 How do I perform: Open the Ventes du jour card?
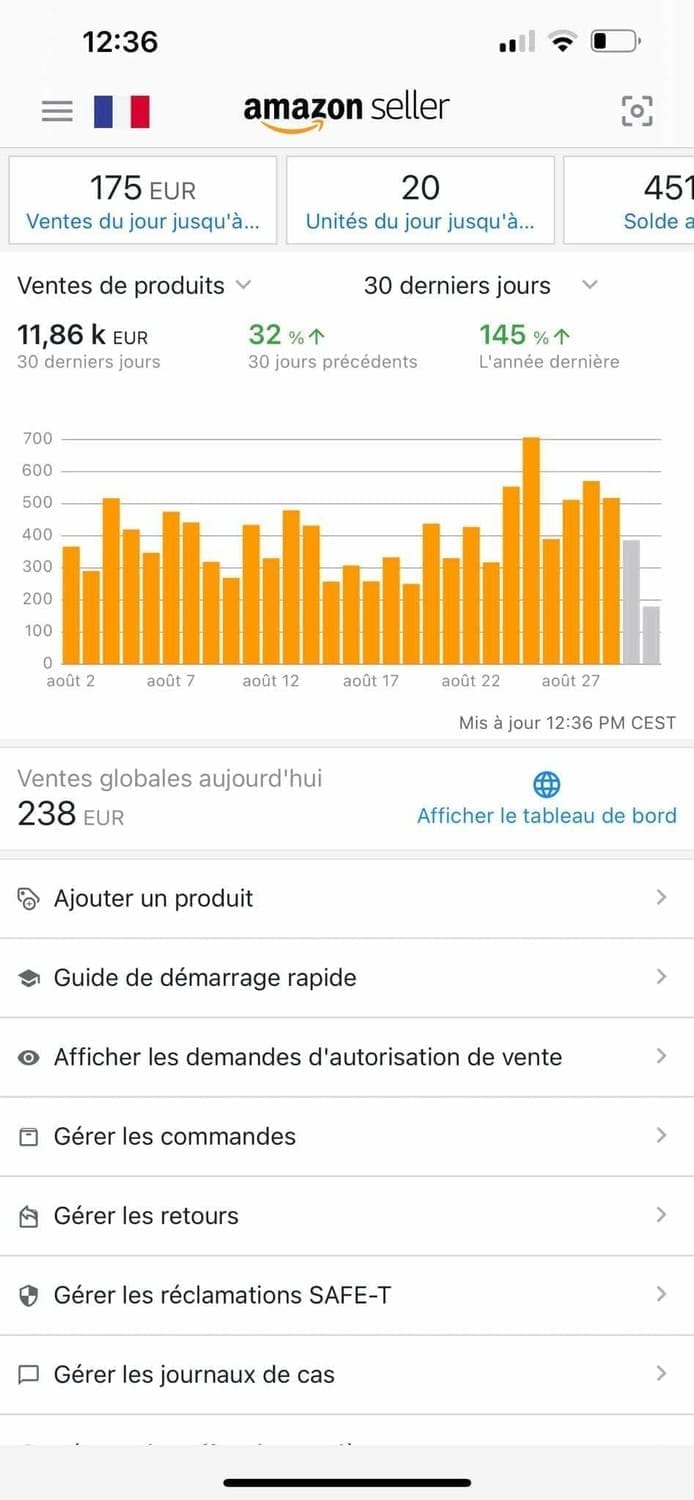pos(143,200)
